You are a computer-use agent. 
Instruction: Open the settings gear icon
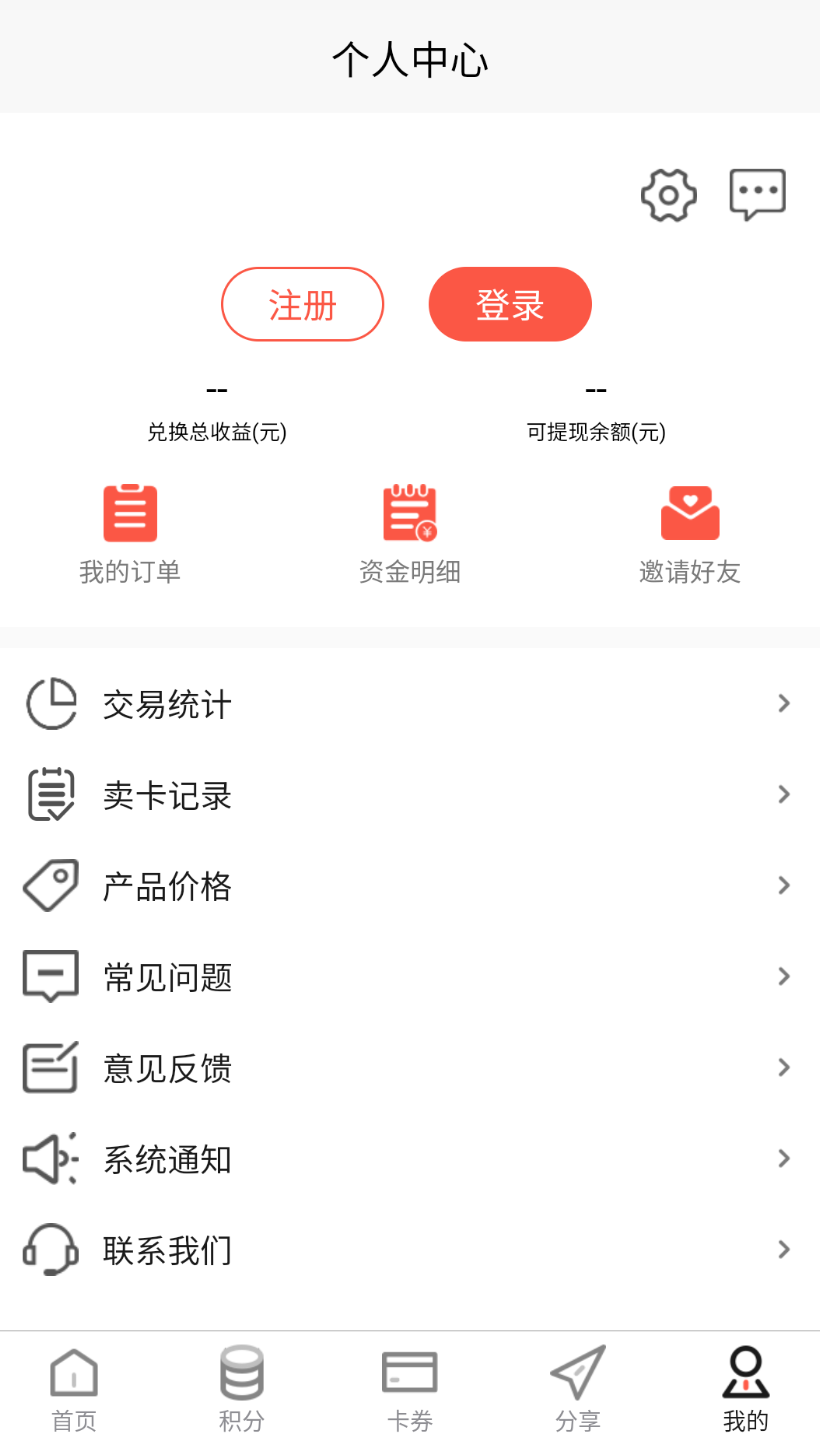668,195
